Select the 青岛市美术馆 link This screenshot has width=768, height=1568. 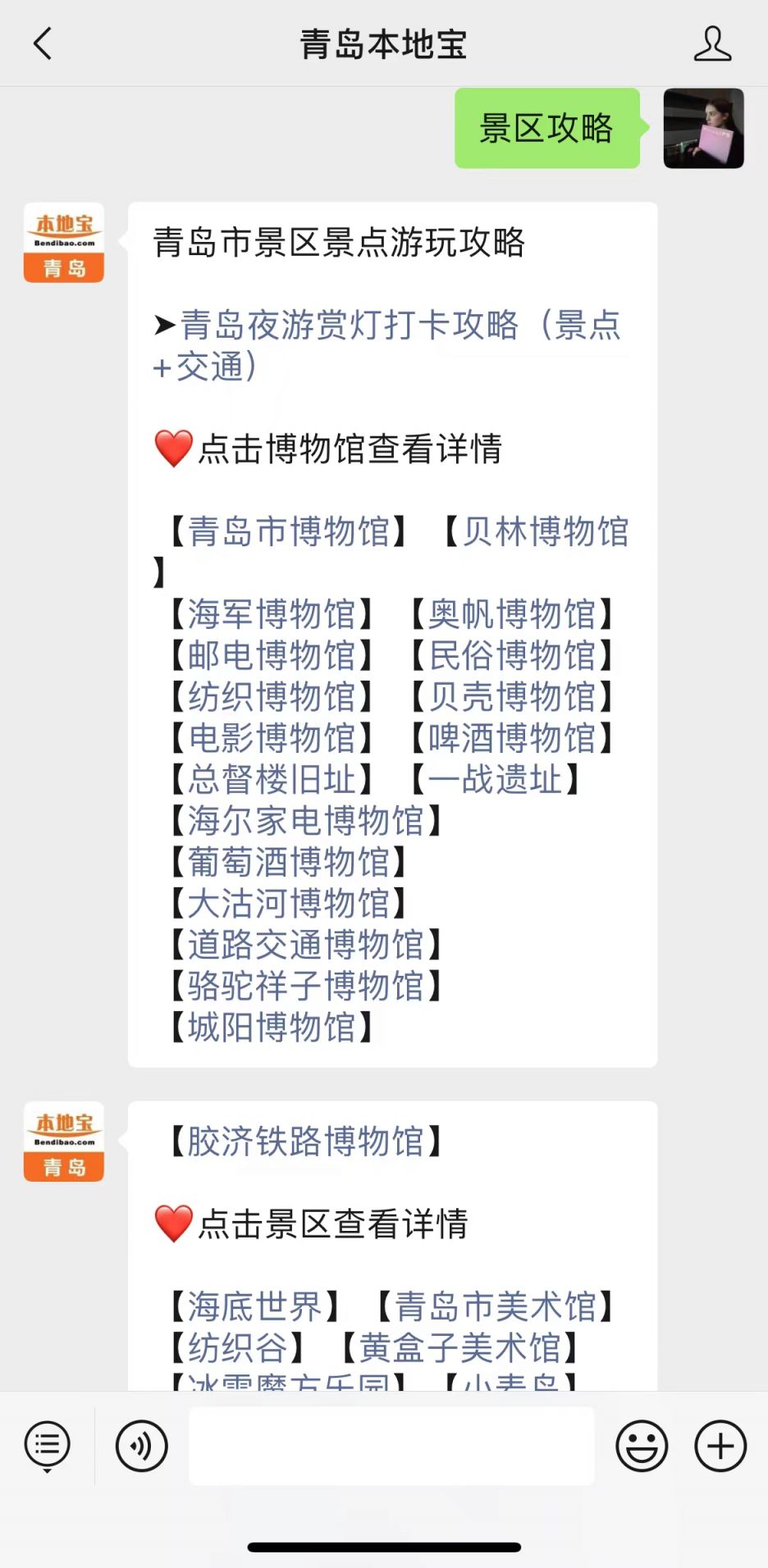point(495,1306)
